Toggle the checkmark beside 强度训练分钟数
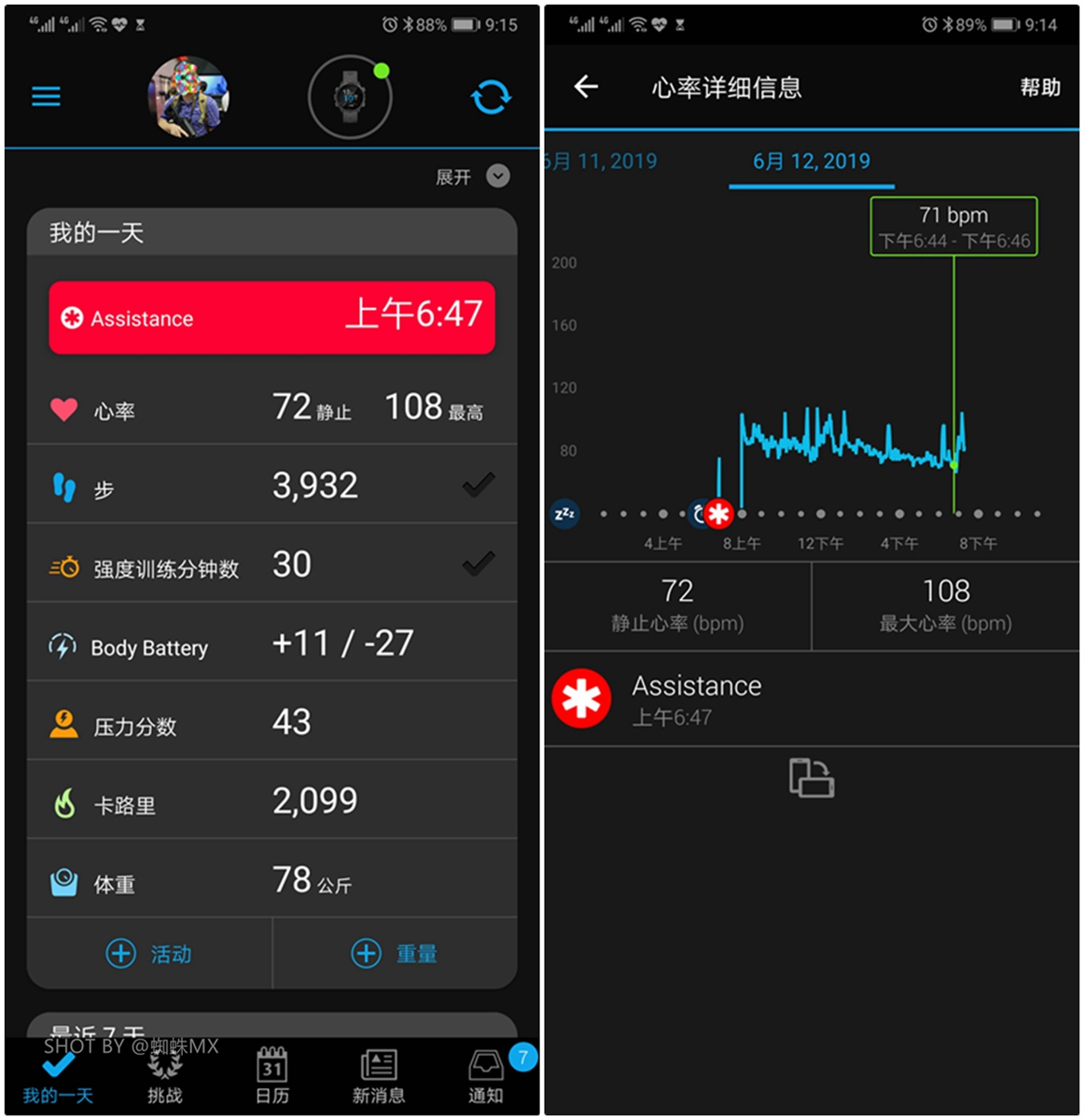This screenshot has width=1085, height=1120. (480, 564)
